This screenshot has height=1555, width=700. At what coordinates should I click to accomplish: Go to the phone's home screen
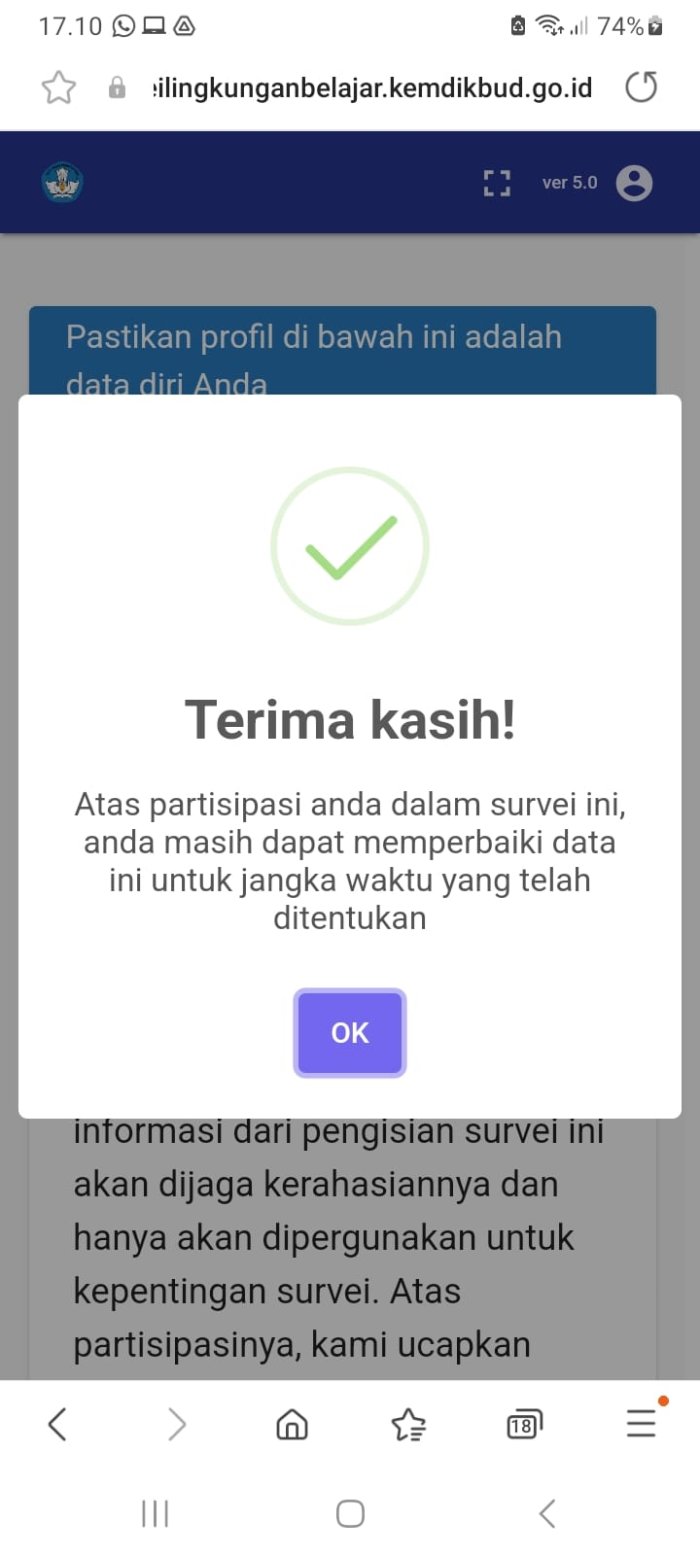click(x=350, y=1514)
